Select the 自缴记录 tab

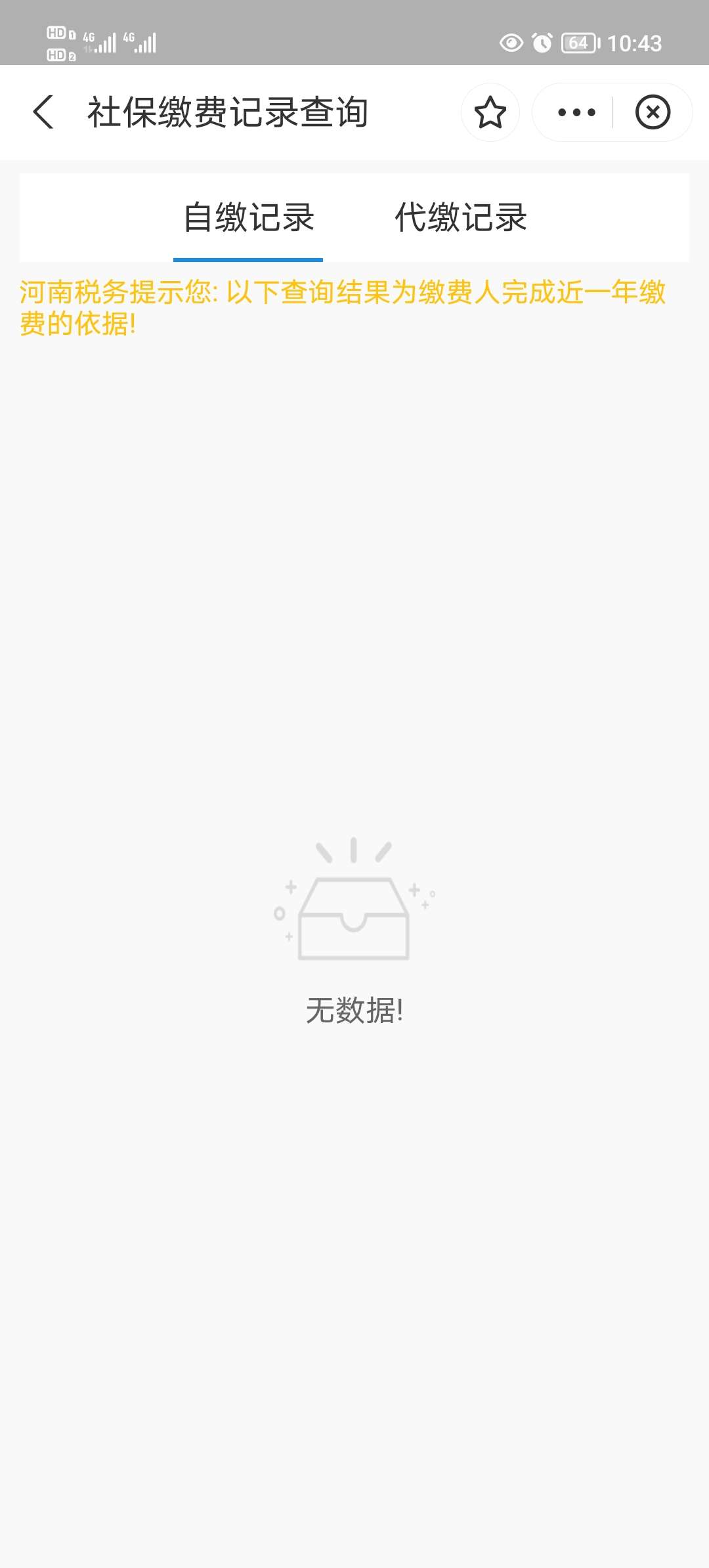[x=249, y=217]
